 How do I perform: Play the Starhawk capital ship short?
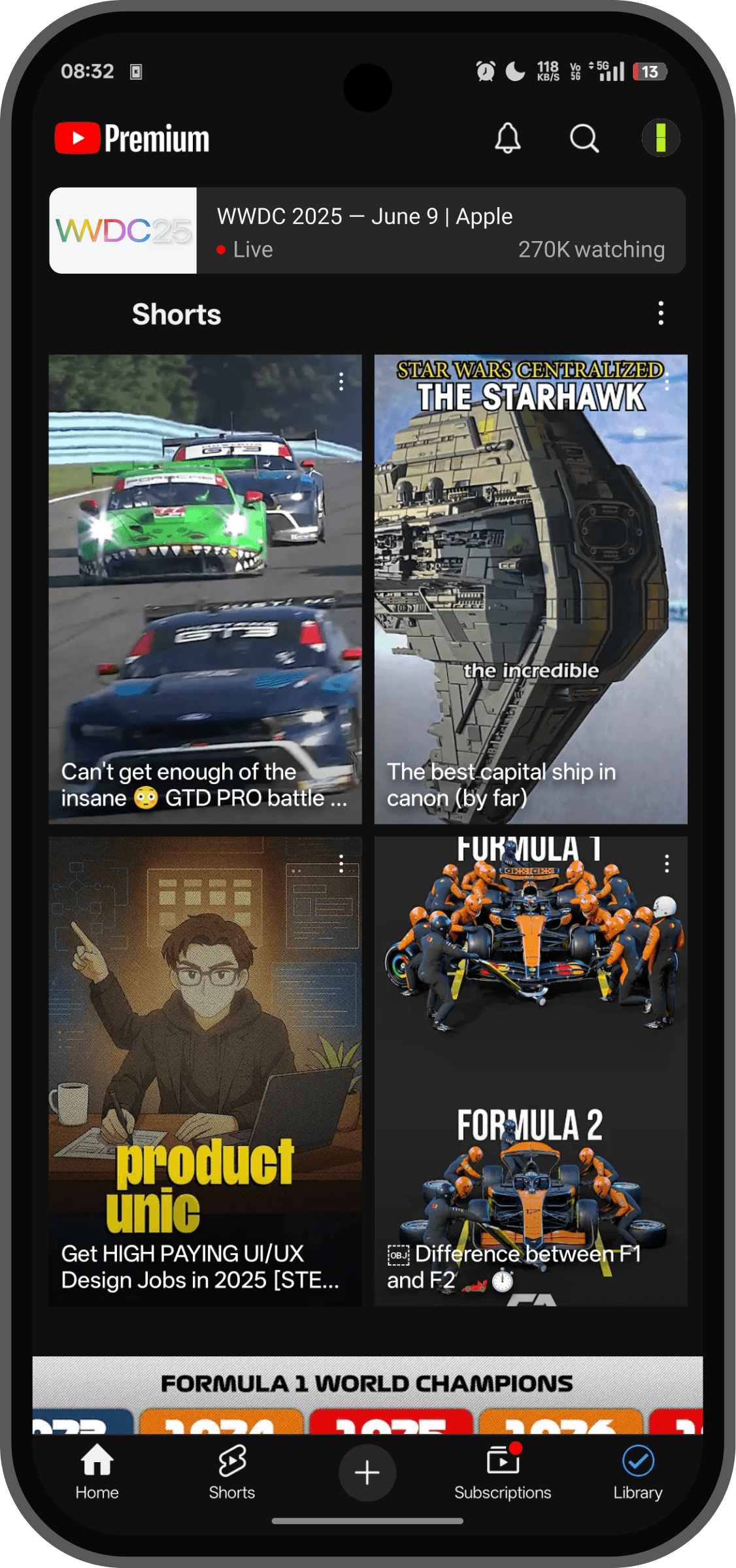click(530, 588)
